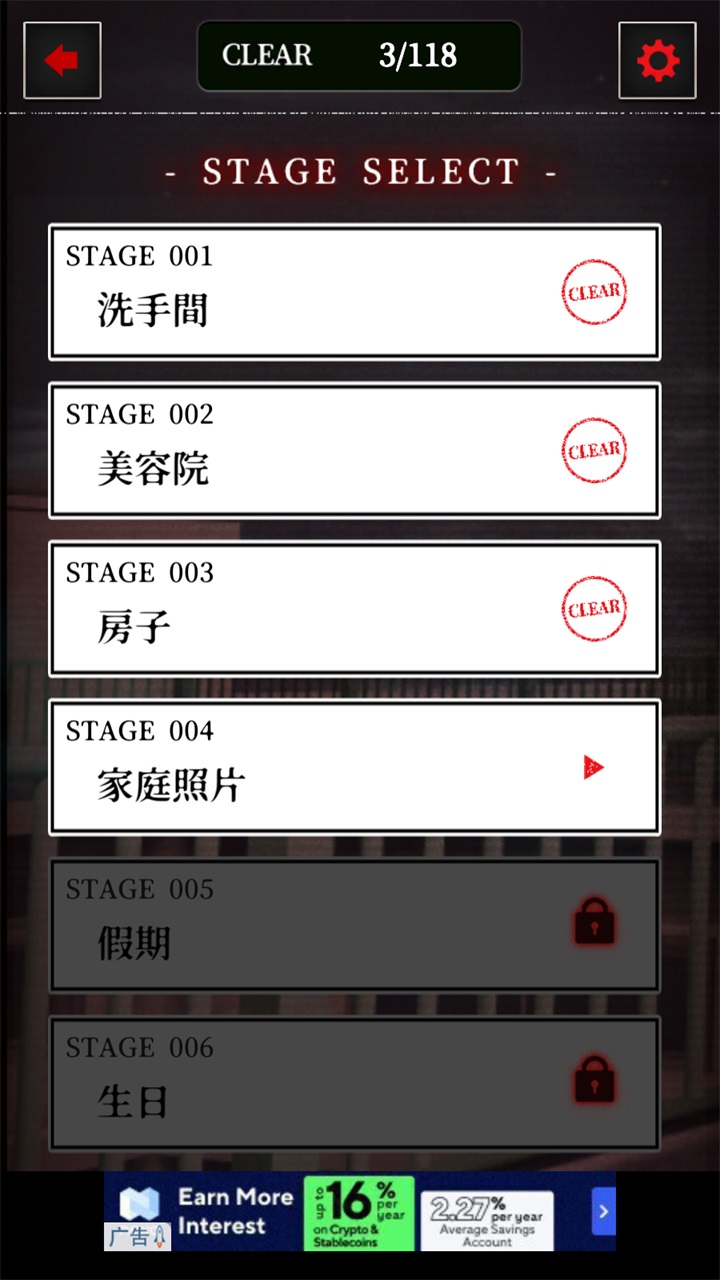The height and width of the screenshot is (1280, 720).
Task: Tap locked Stage 005 假期
Action: tap(354, 925)
